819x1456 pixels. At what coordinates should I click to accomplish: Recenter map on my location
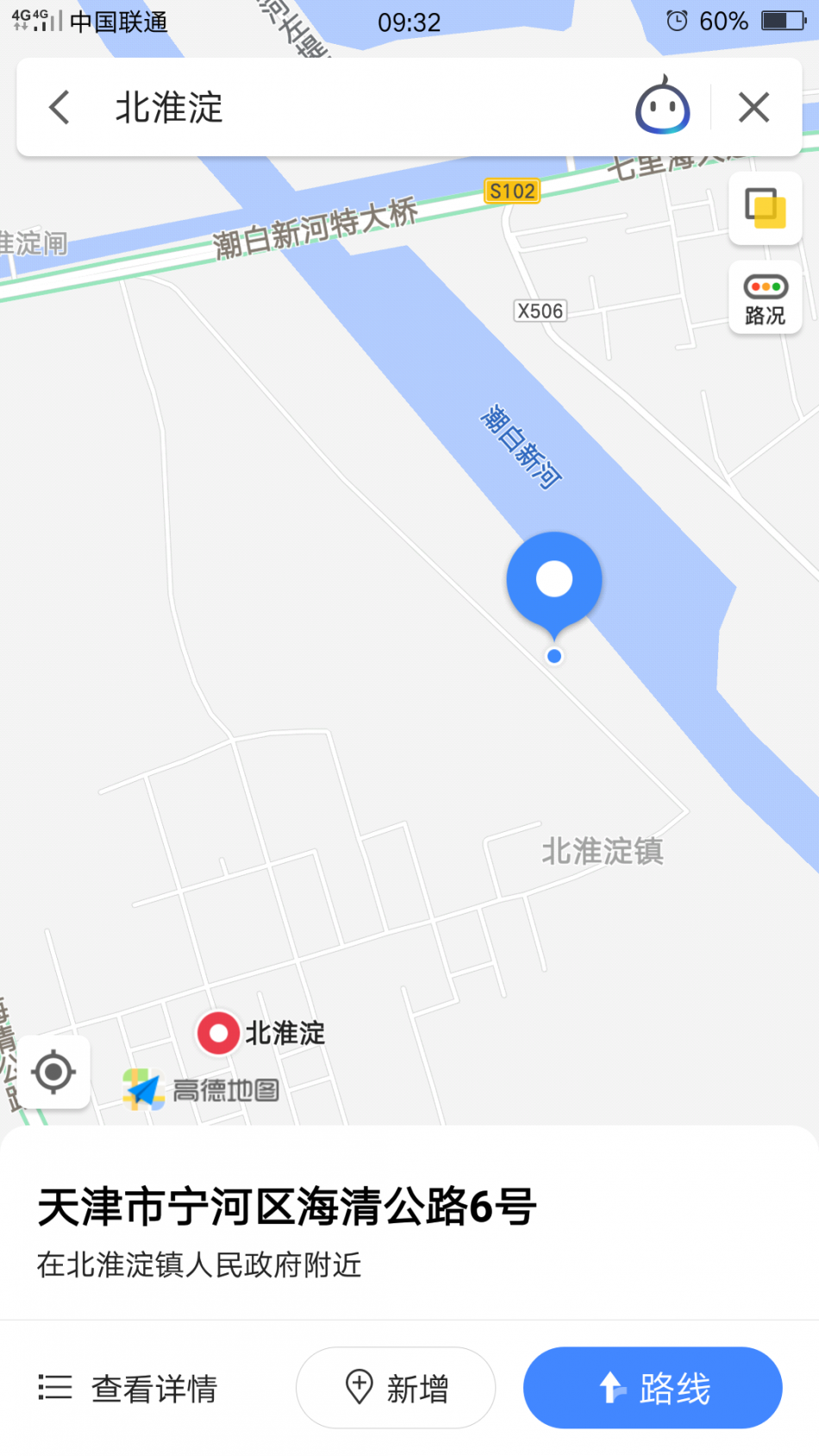(53, 1072)
